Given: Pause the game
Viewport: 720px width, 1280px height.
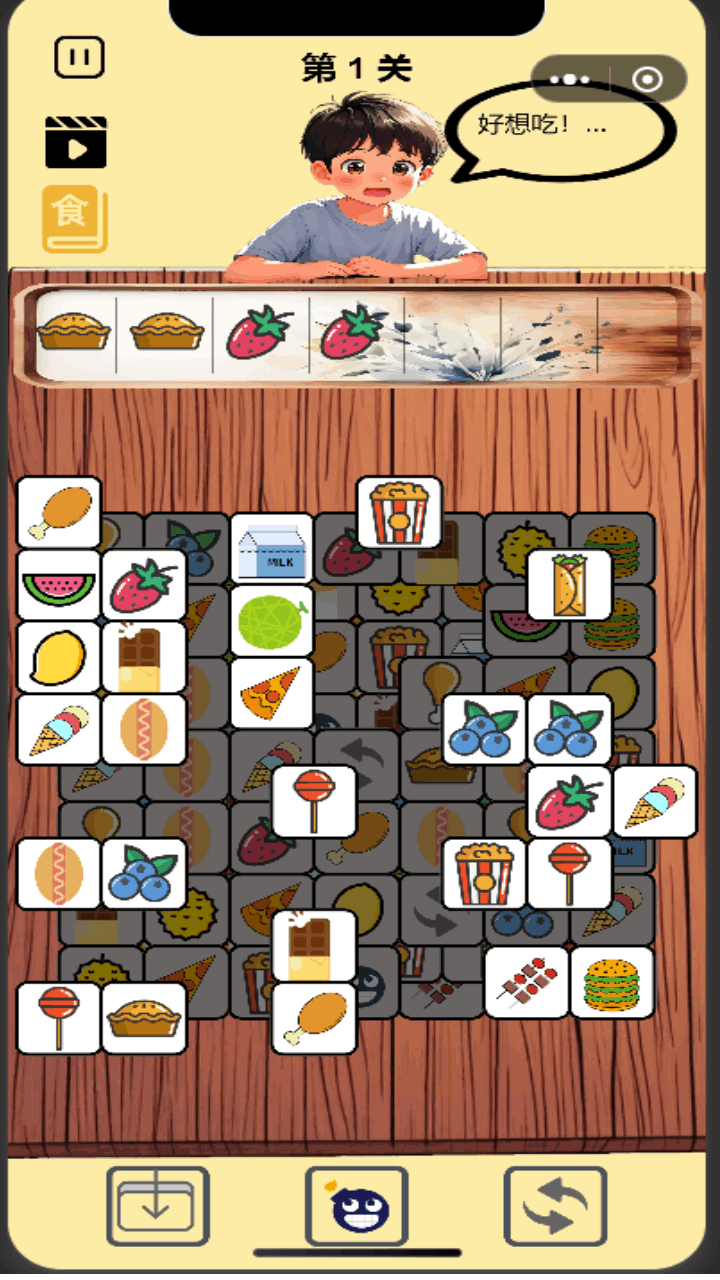Looking at the screenshot, I should [79, 58].
